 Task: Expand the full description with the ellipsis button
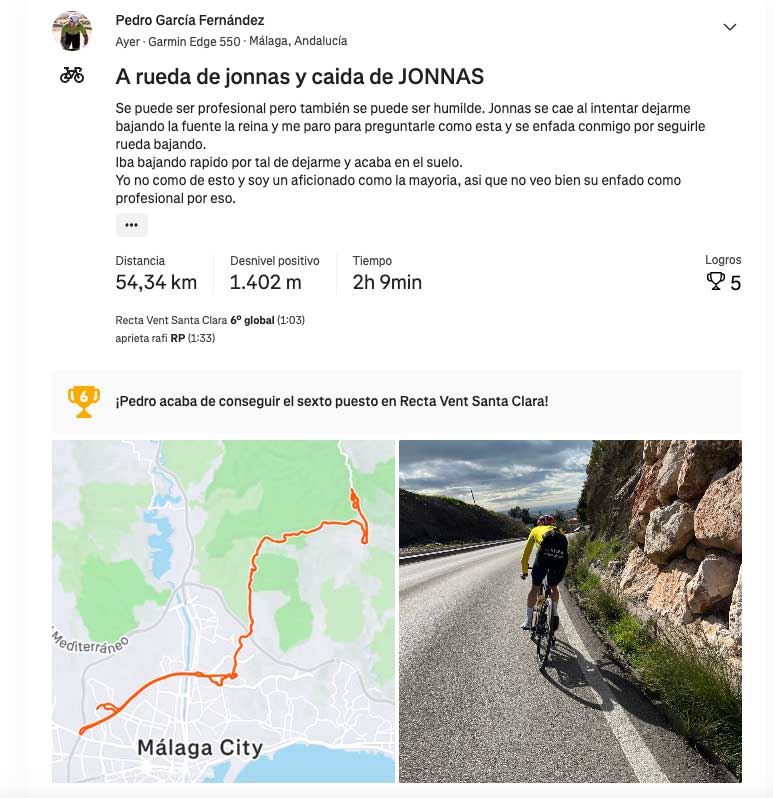131,225
